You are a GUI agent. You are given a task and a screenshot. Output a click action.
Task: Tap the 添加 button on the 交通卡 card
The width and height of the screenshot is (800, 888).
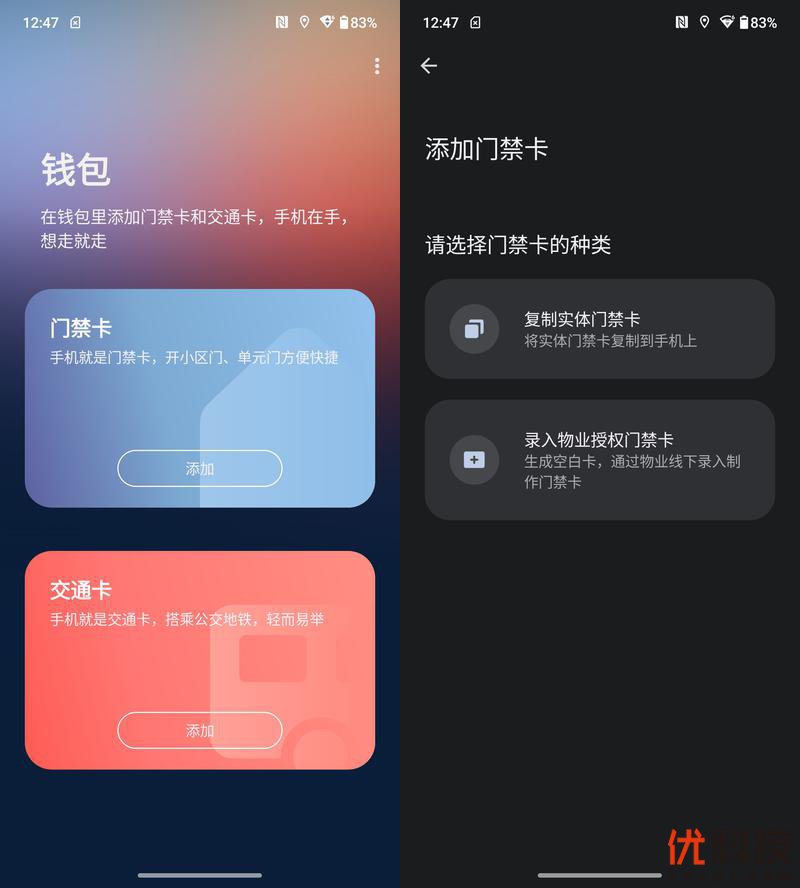click(200, 730)
